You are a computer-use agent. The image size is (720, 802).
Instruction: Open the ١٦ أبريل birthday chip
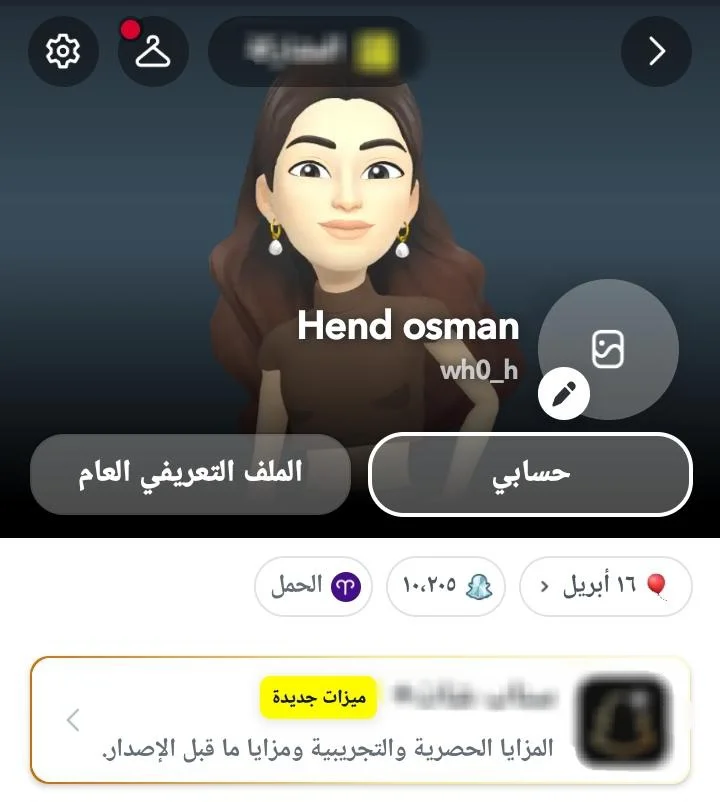[605, 586]
